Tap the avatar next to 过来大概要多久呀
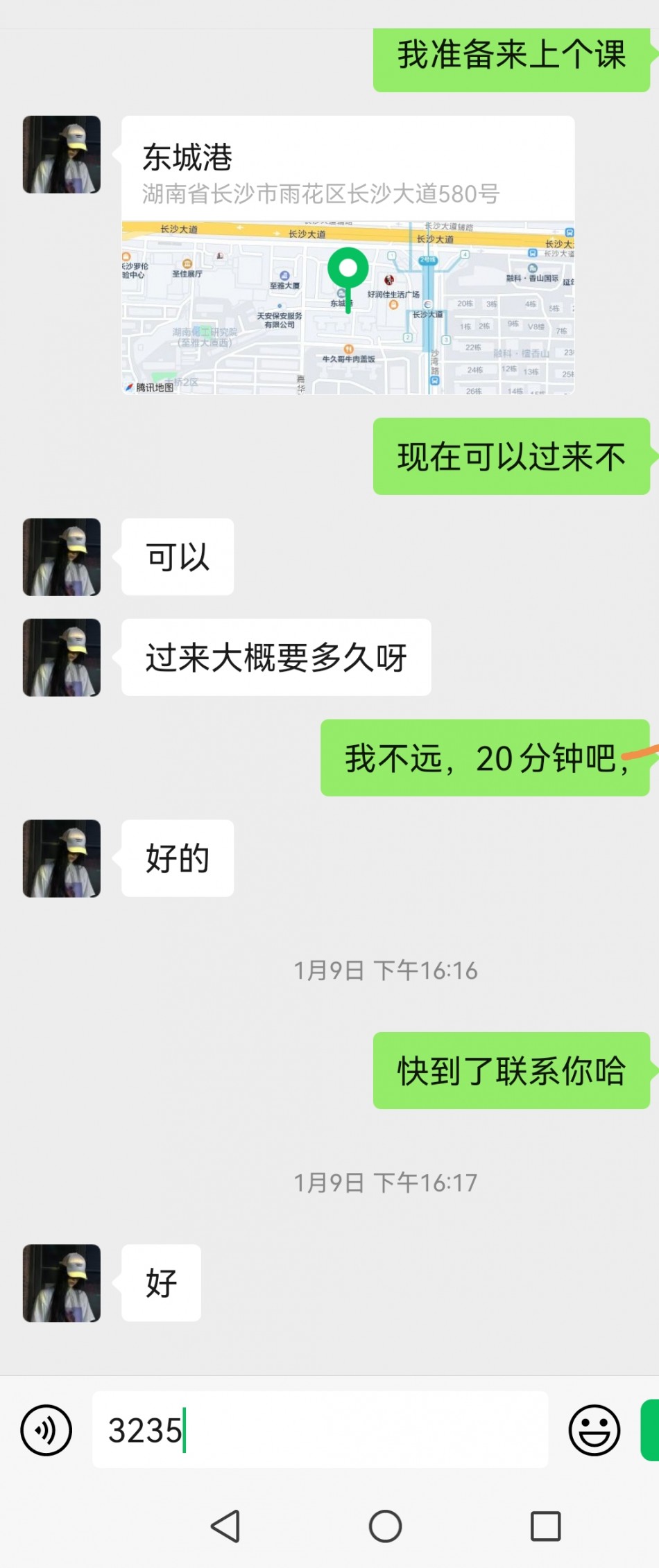Image resolution: width=659 pixels, height=1568 pixels. [62, 657]
